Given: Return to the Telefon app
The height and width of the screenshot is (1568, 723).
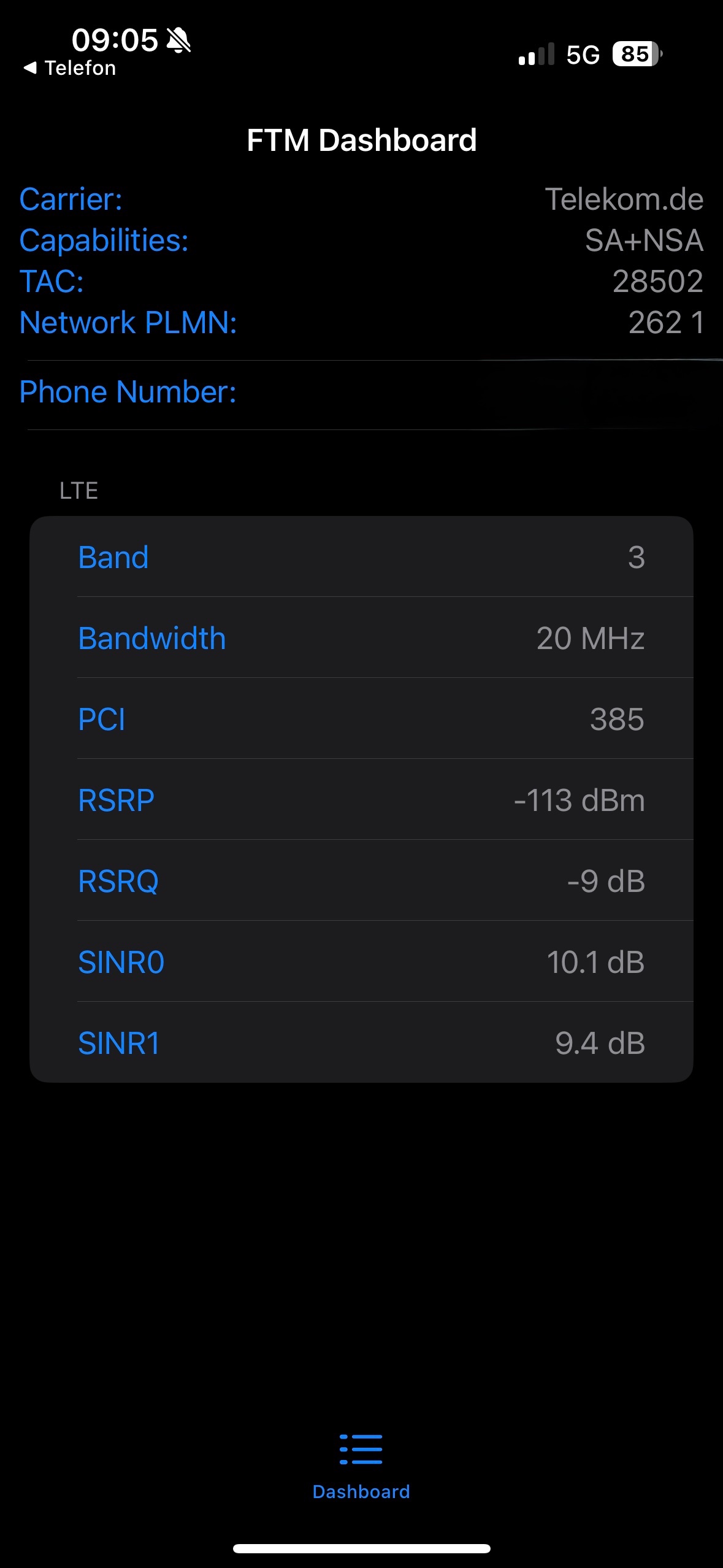Looking at the screenshot, I should [69, 68].
